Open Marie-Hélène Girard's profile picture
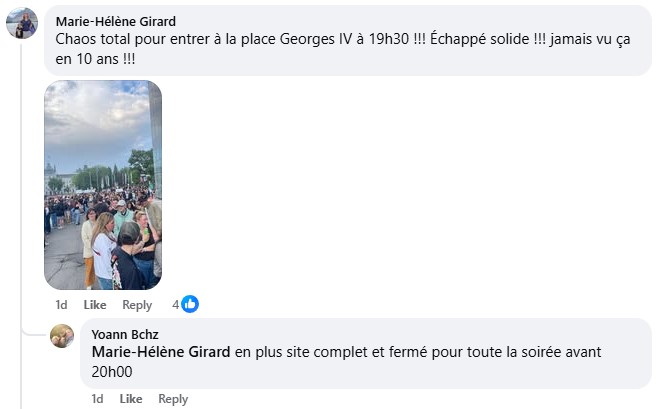 (22, 22)
